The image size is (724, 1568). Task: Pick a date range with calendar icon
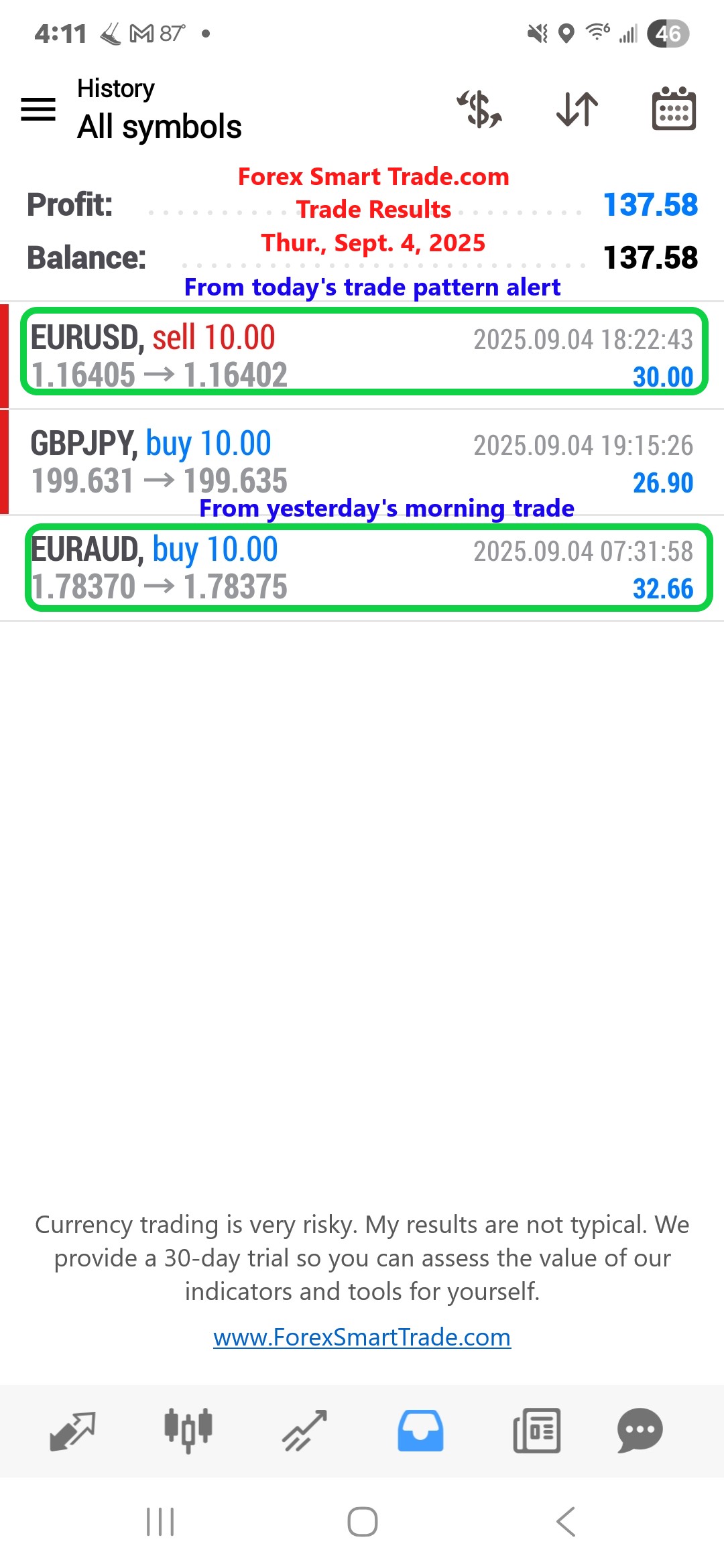click(x=674, y=109)
